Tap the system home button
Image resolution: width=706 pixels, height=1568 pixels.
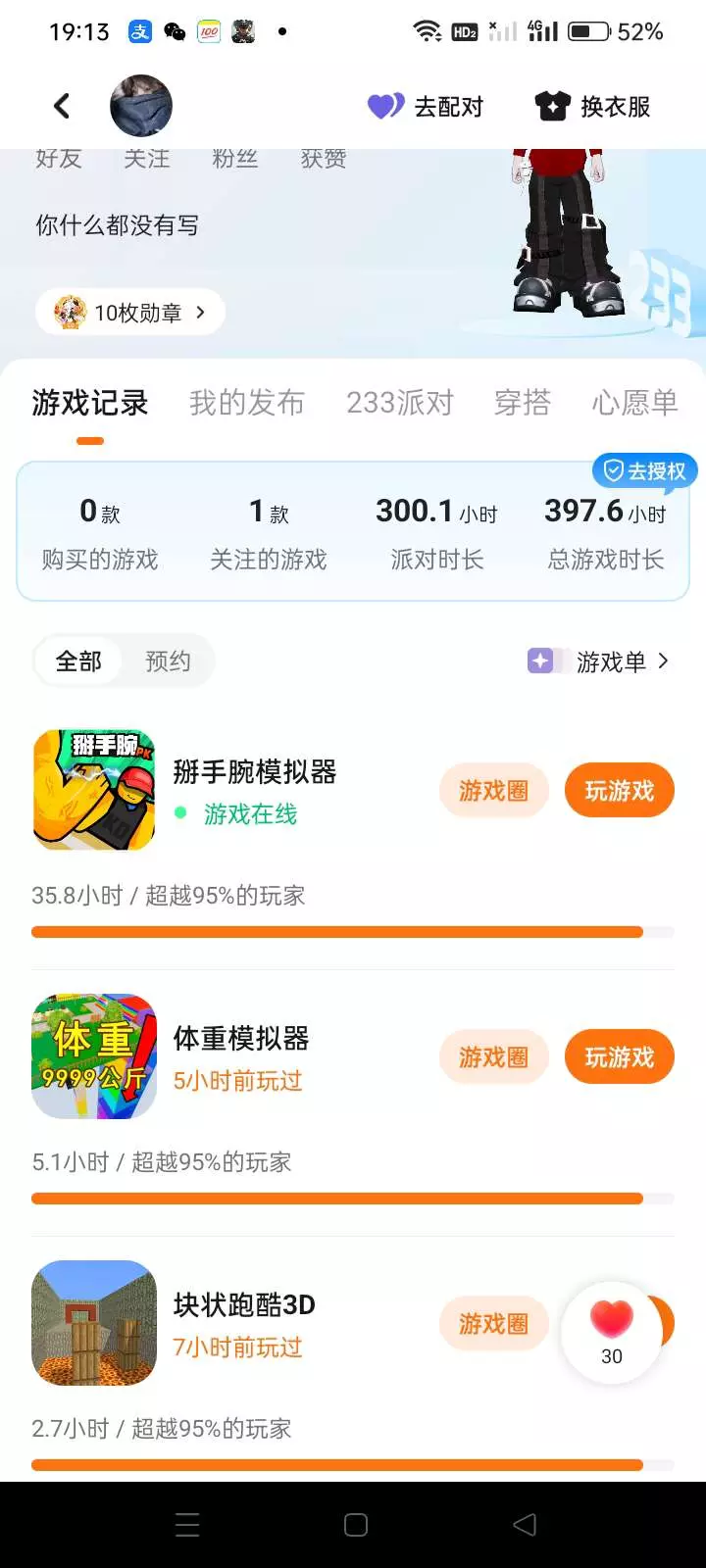click(356, 1525)
